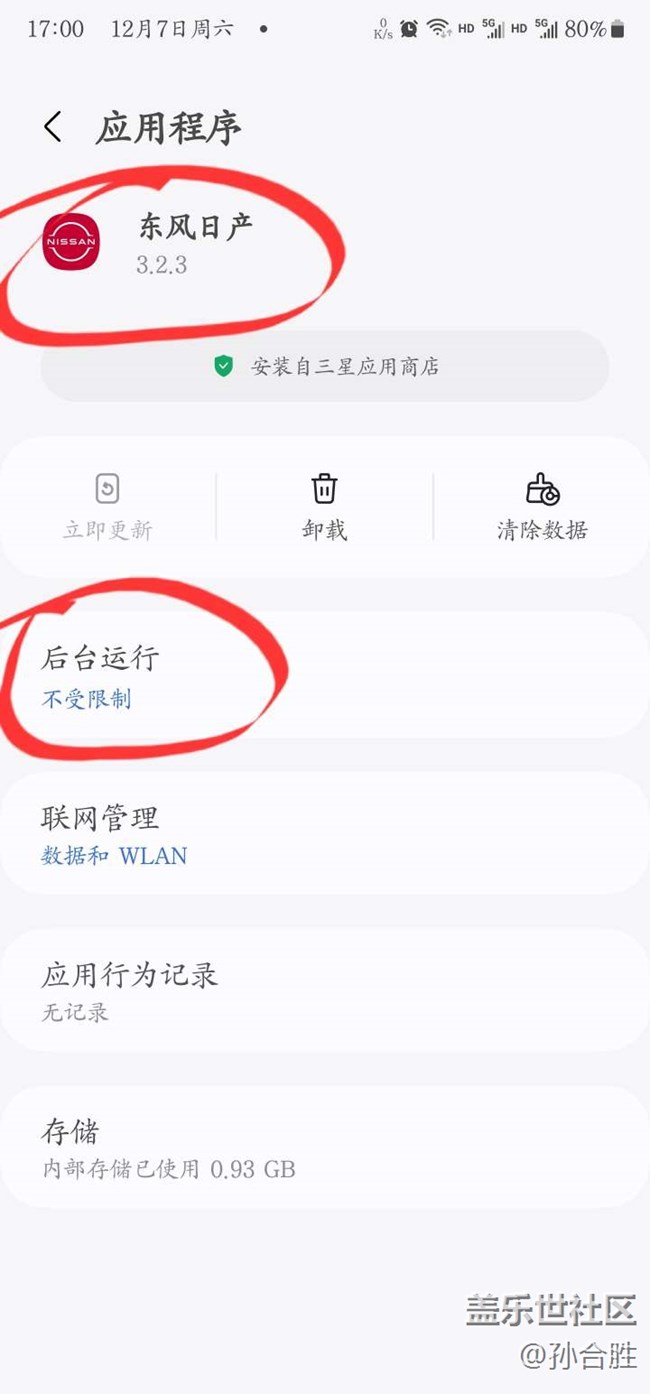Go back from 应用程序 page

coord(53,127)
